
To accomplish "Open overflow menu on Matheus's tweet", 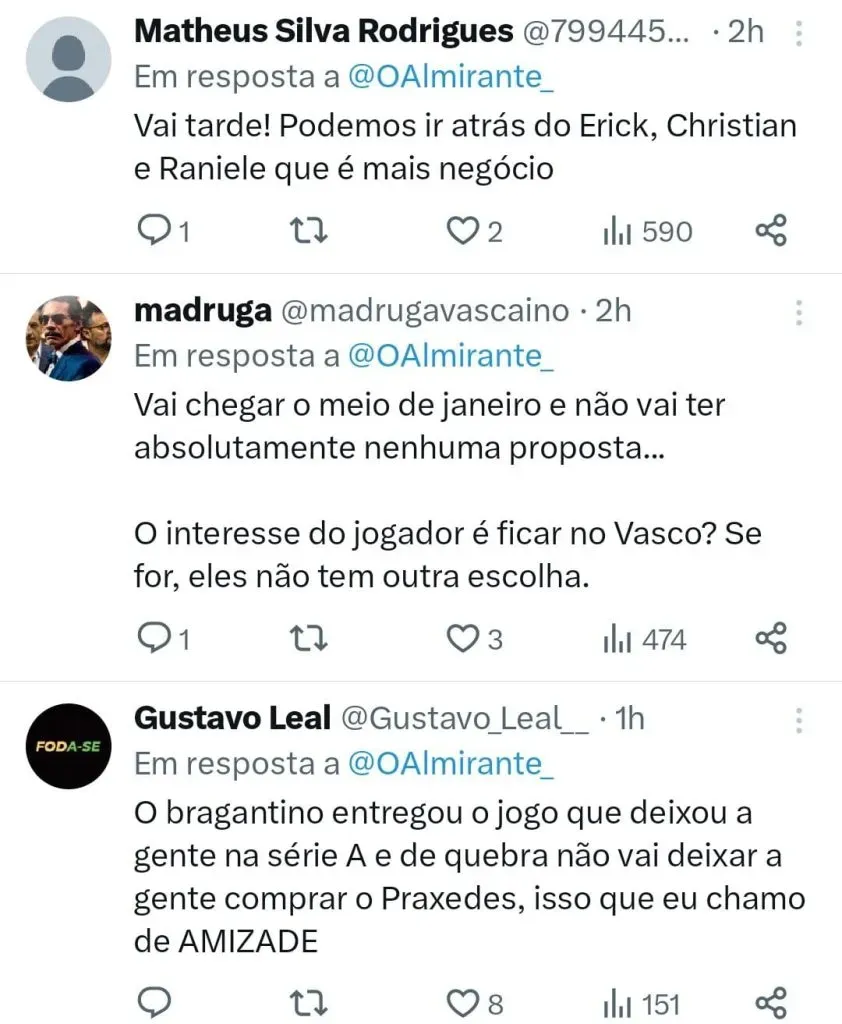I will (x=799, y=35).
